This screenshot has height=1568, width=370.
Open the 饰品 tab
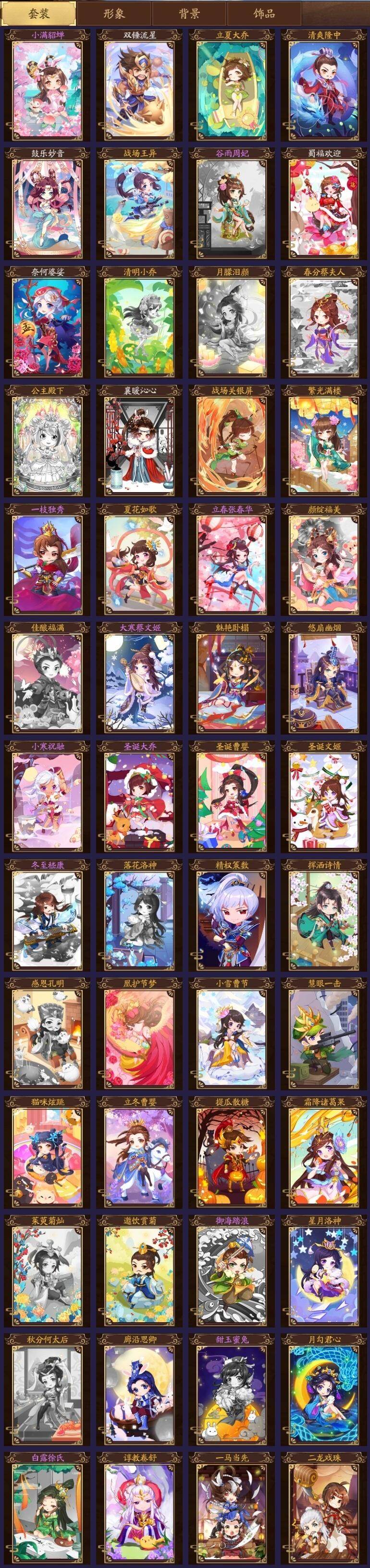[x=264, y=13]
